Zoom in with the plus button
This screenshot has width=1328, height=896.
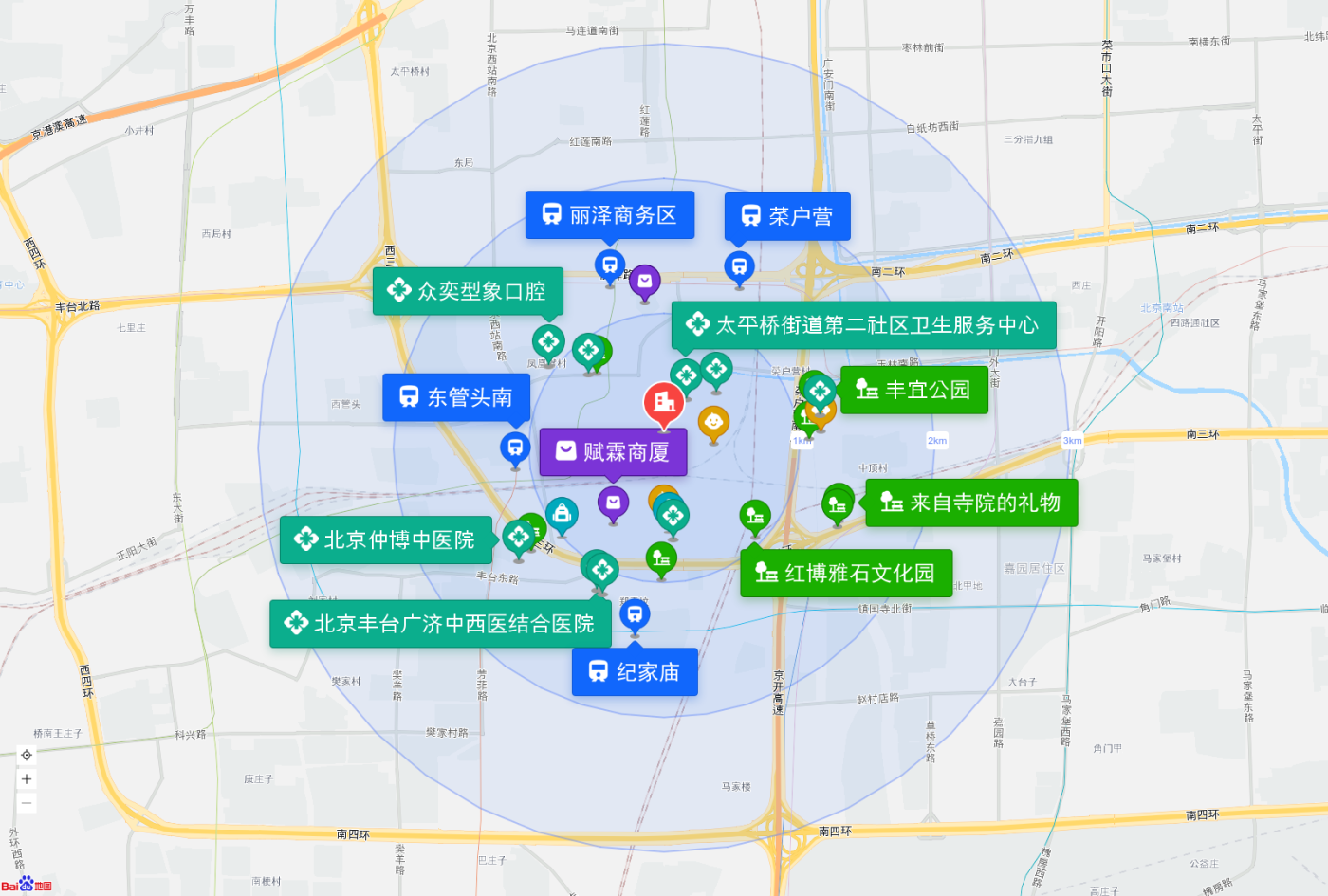[x=27, y=779]
